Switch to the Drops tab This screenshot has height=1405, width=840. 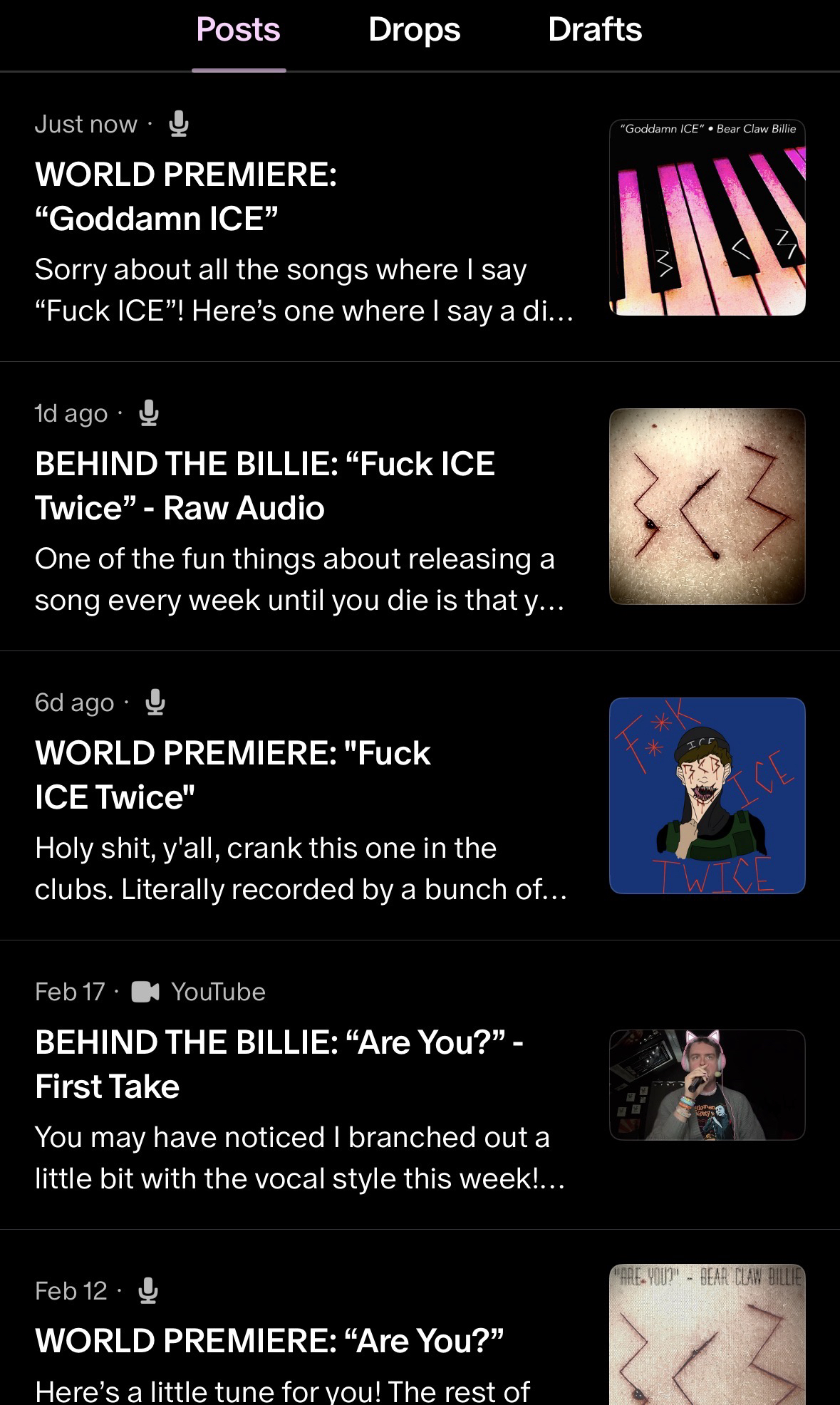click(x=414, y=30)
